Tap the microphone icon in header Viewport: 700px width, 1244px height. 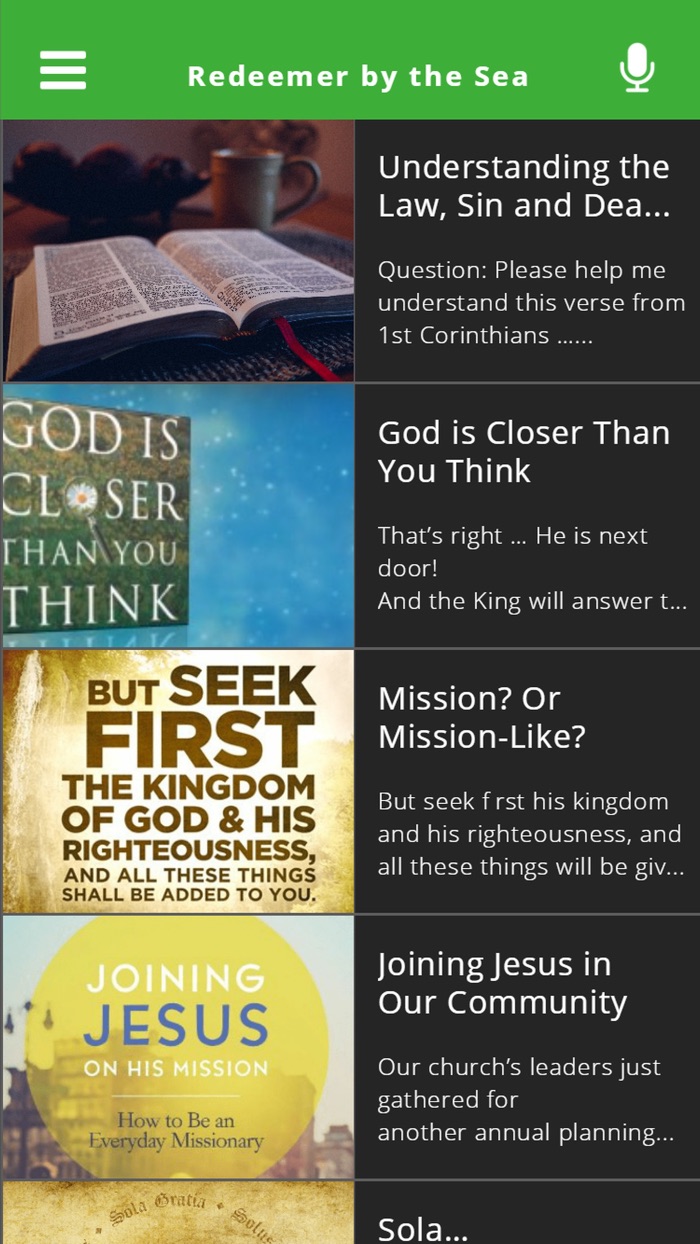(636, 69)
